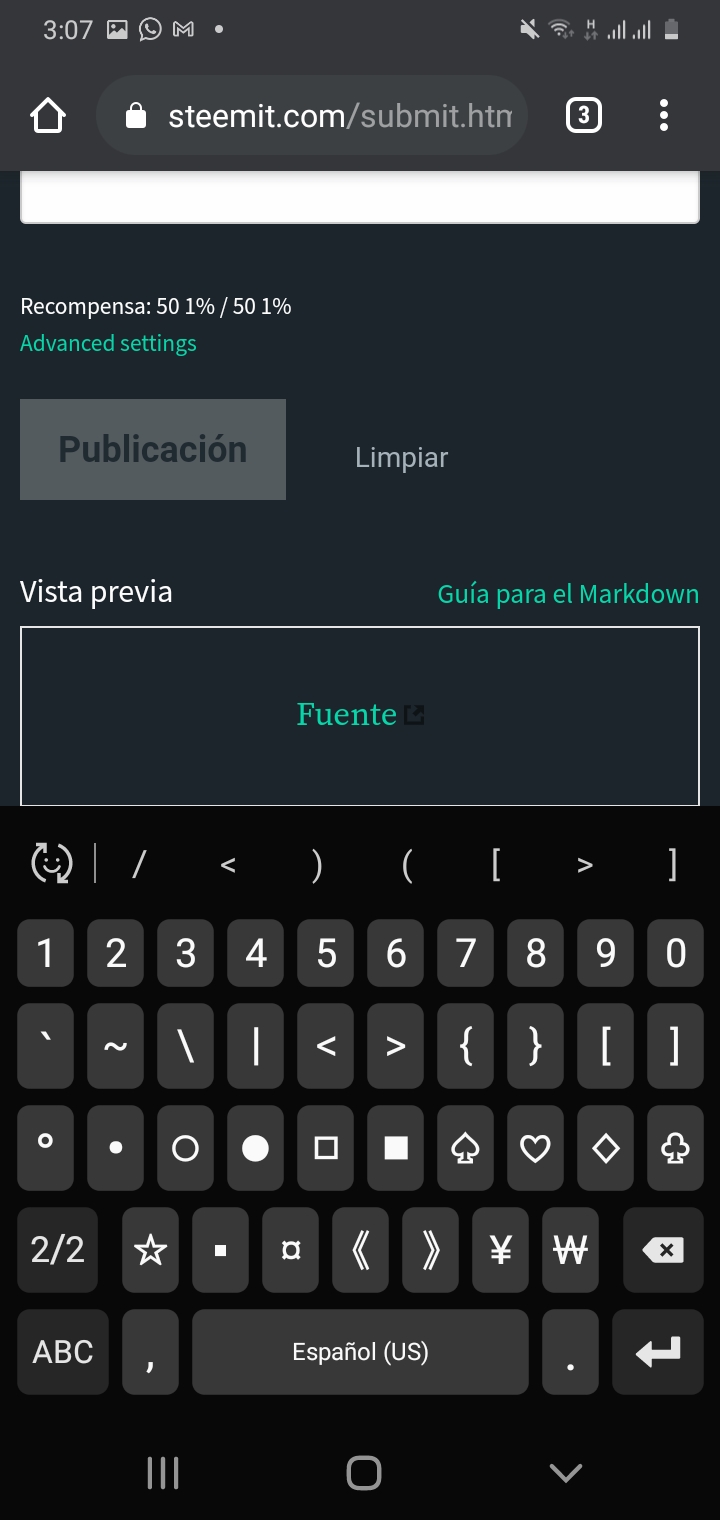
Task: Tap the backspace key
Action: point(662,1250)
